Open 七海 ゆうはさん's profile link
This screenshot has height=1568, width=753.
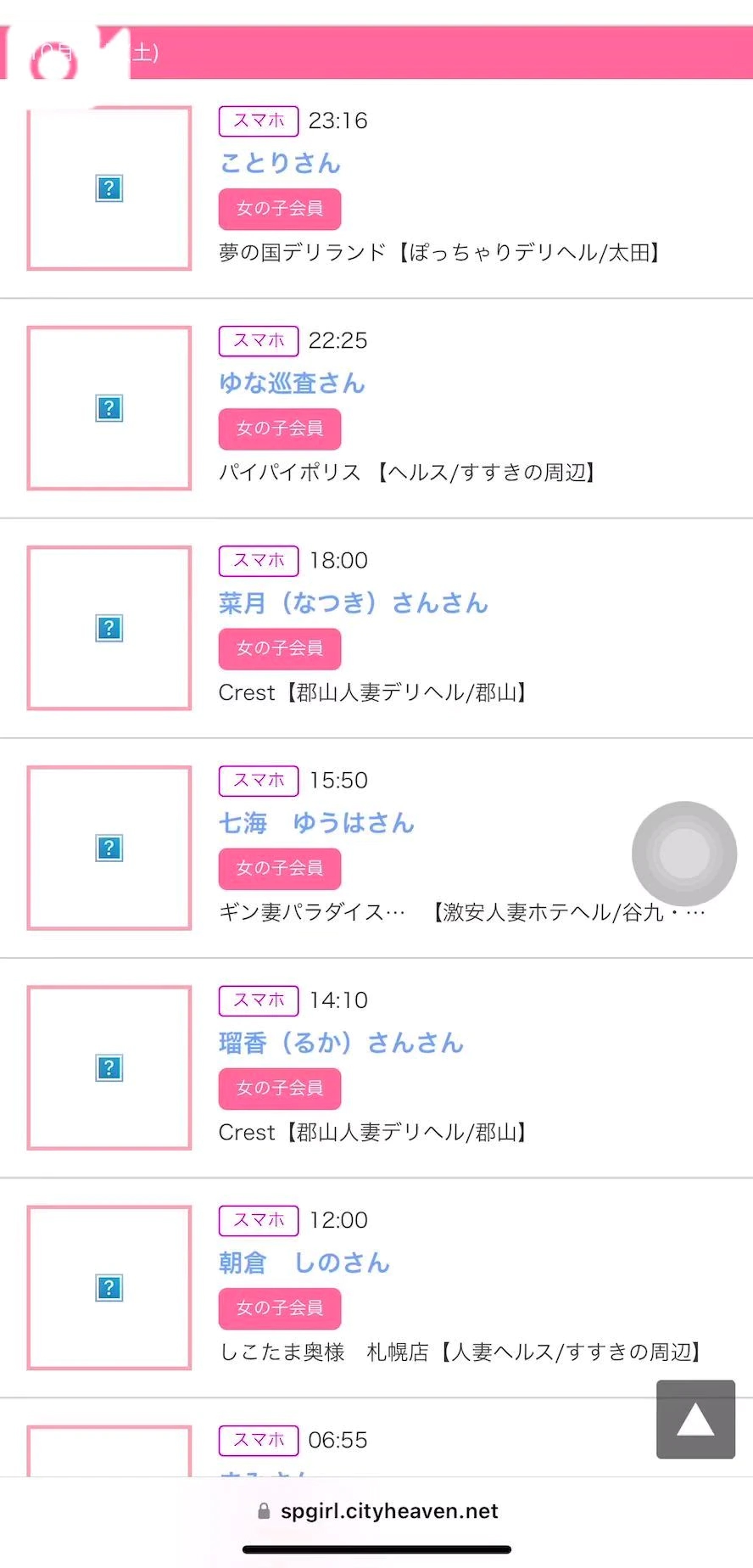pos(316,822)
